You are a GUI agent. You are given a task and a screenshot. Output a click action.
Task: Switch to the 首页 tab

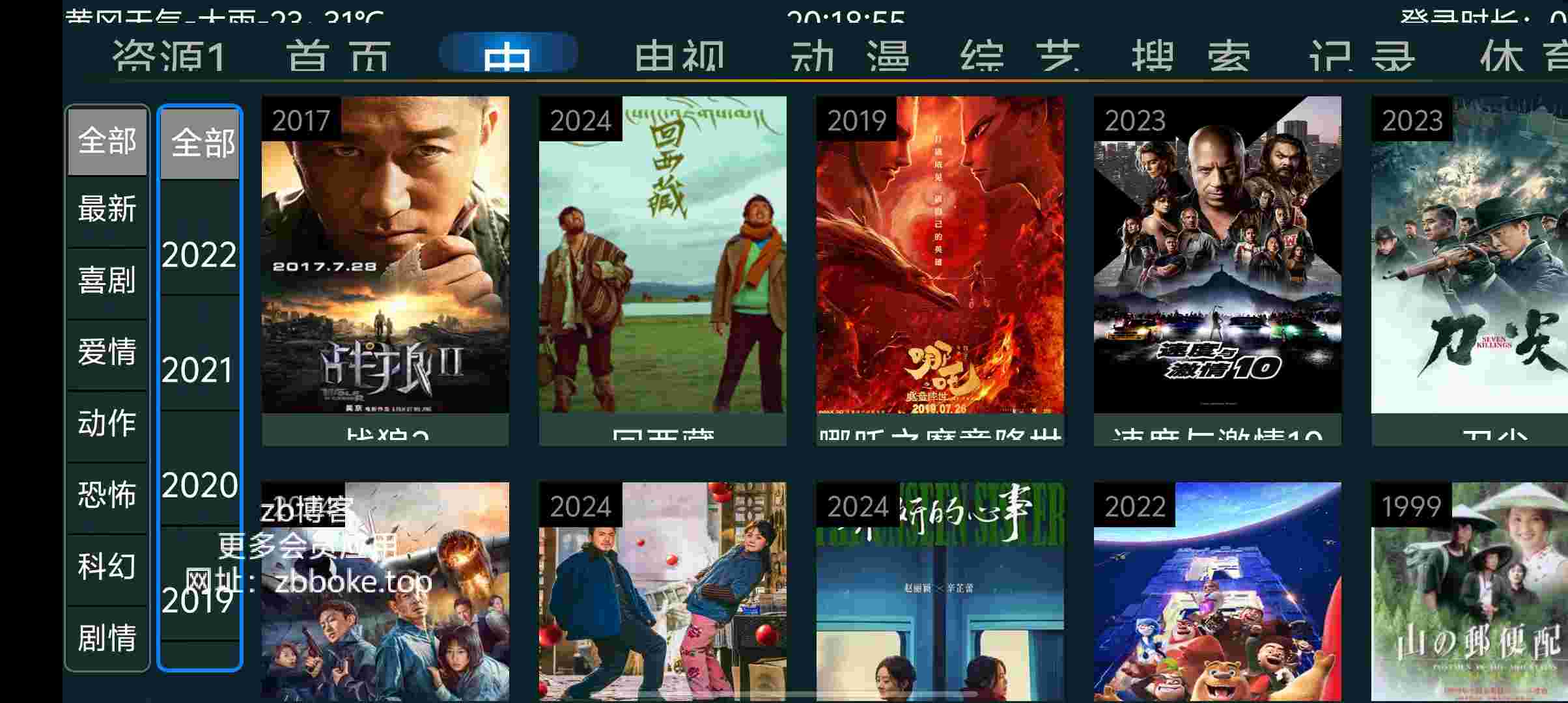coord(339,56)
